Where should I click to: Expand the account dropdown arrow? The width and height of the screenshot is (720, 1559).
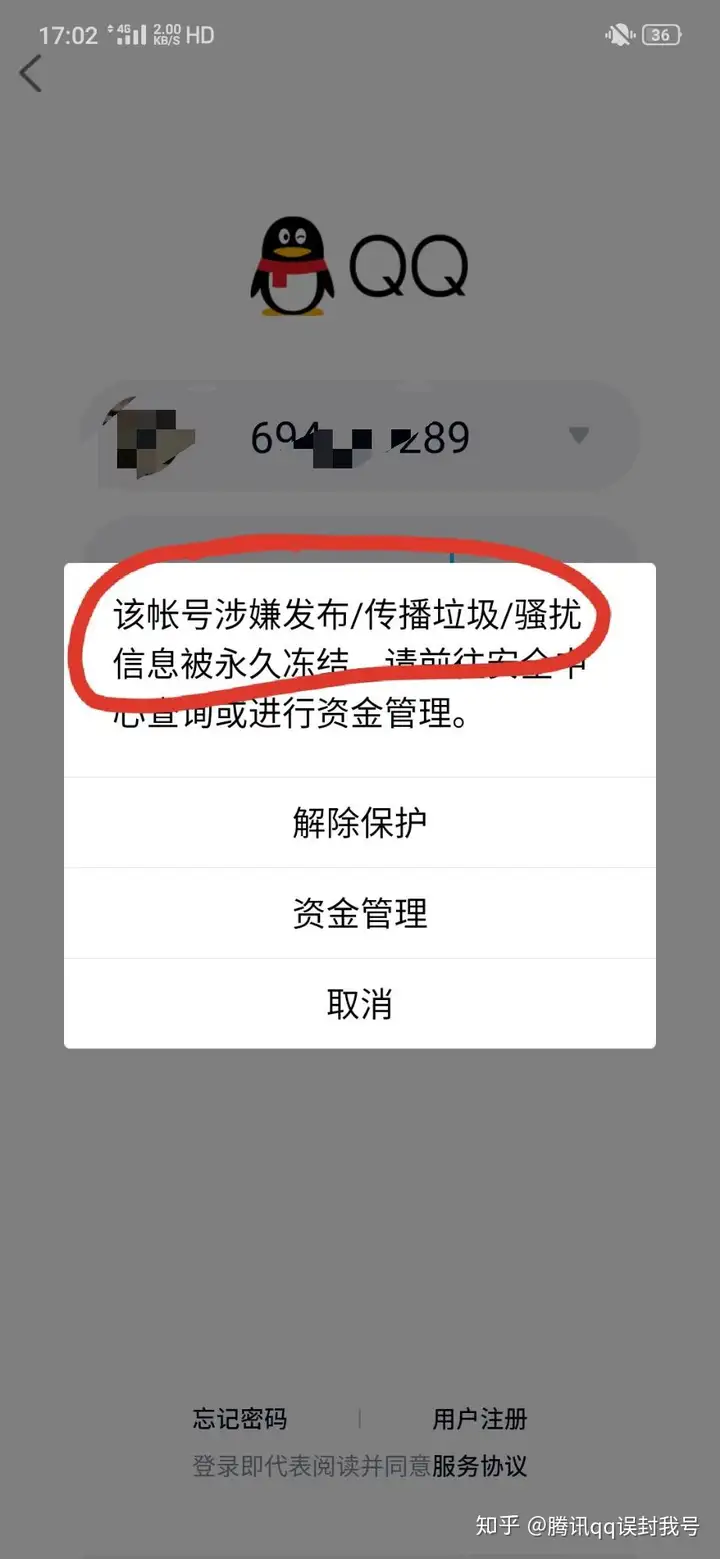pos(578,436)
